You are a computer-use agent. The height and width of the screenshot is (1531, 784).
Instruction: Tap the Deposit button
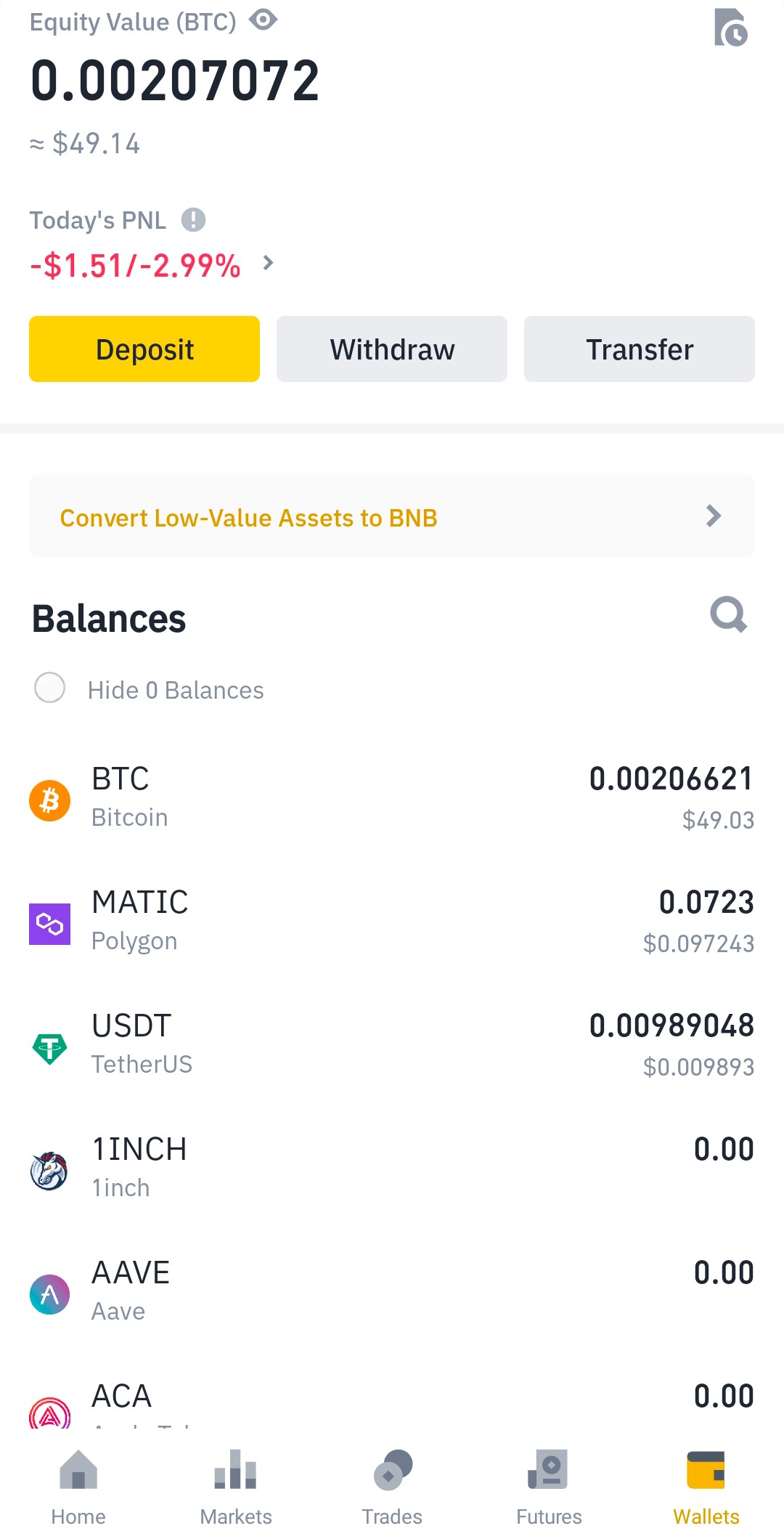coord(144,349)
